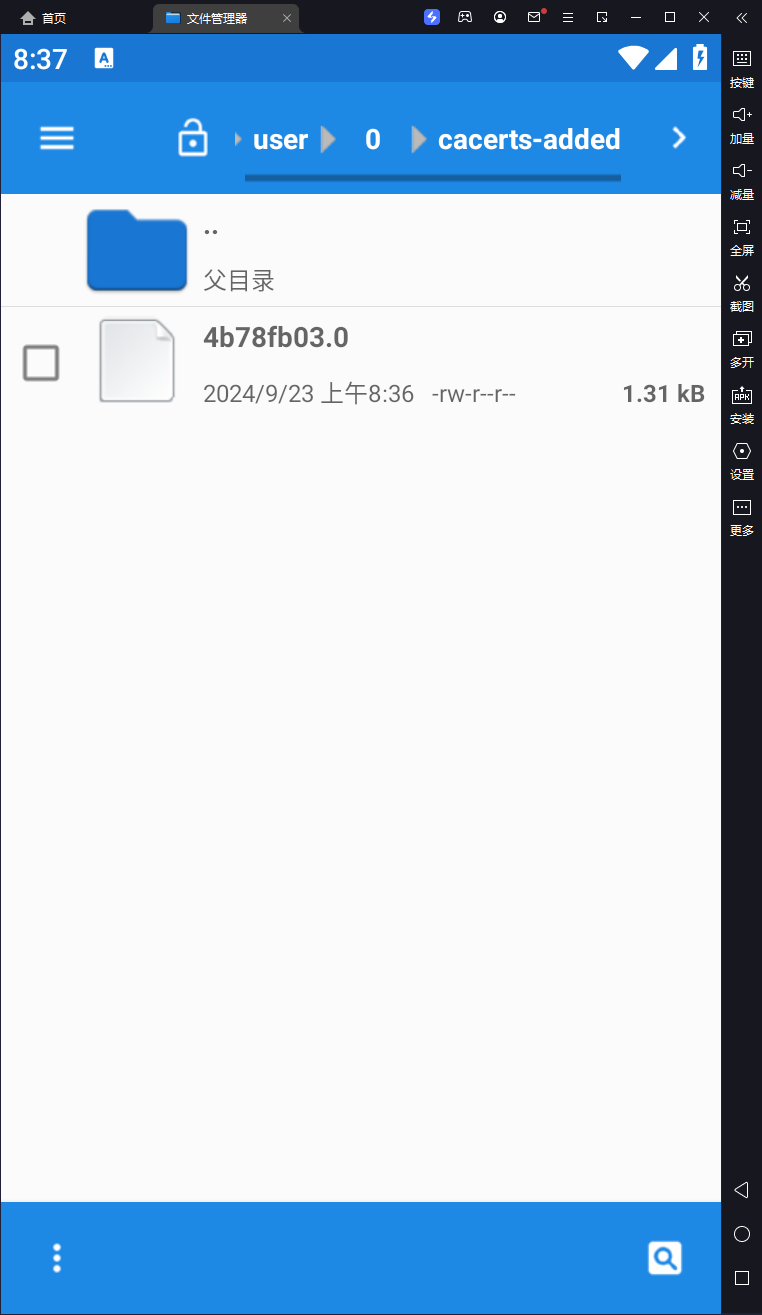Tap the emulator's back navigation button

point(741,1190)
